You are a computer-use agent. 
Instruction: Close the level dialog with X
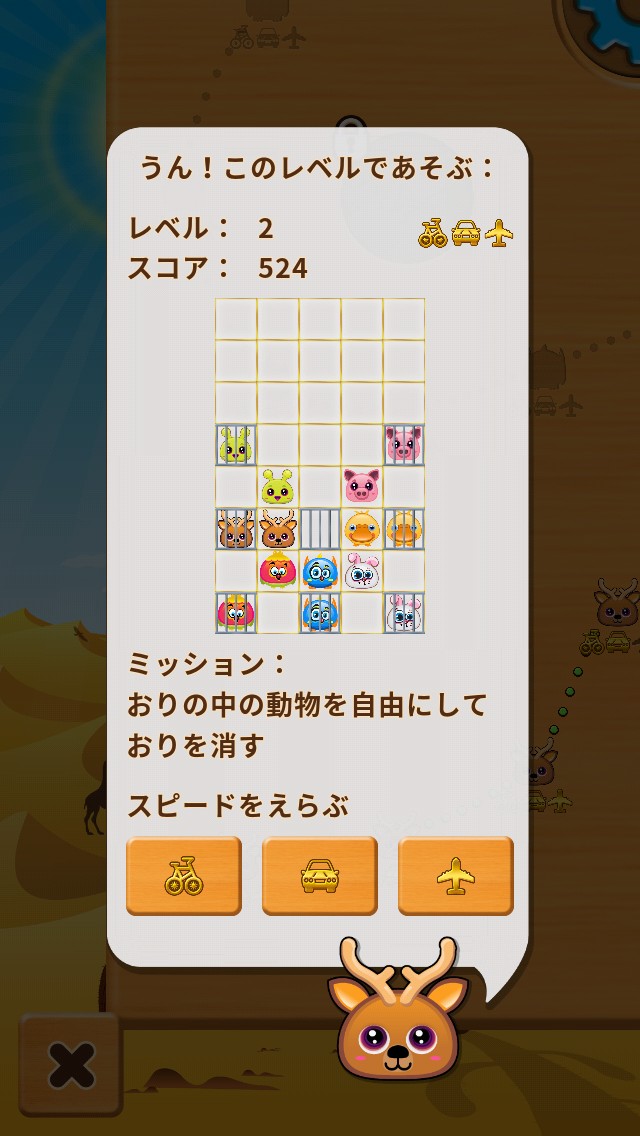70,1064
